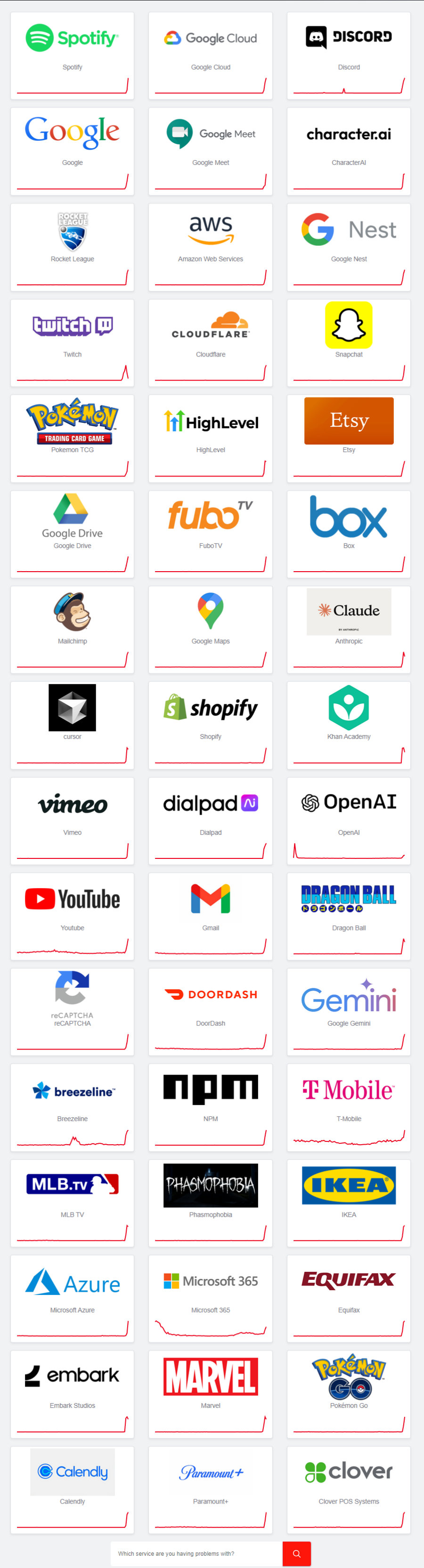This screenshot has height=1568, width=424.
Task: View the T-Mobile outage card
Action: click(x=349, y=1106)
